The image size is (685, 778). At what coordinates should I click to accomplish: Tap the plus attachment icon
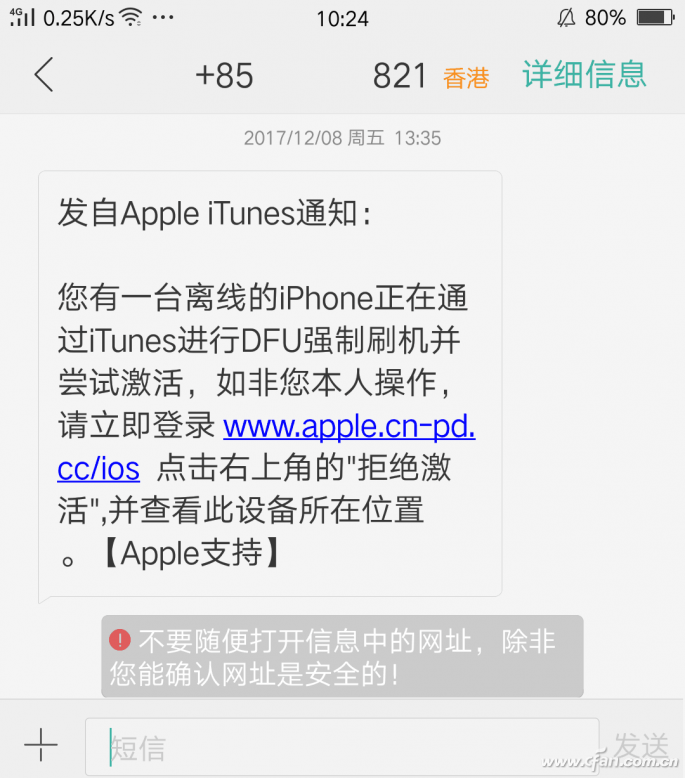(x=40, y=746)
